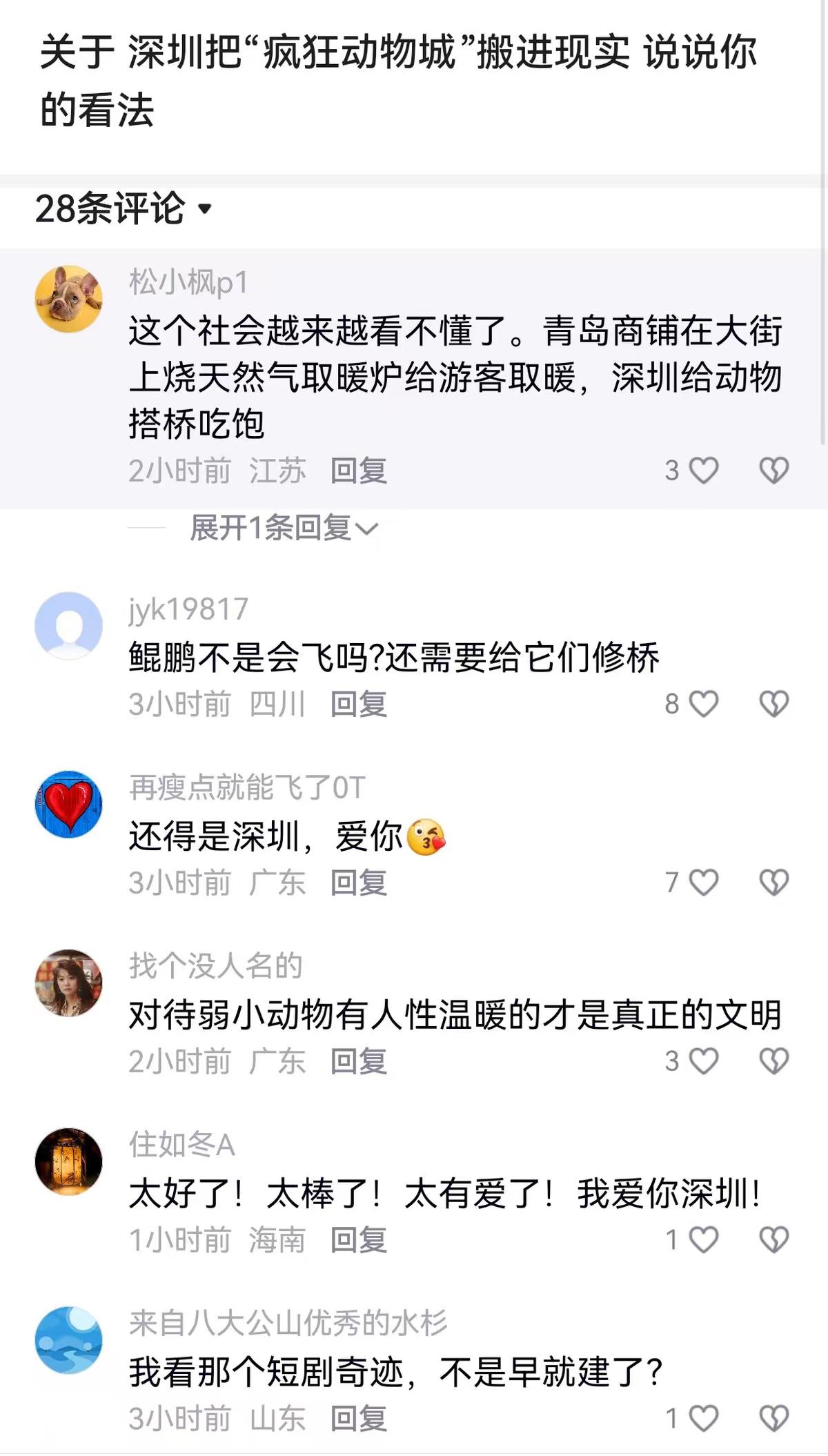The image size is (828, 1456).
Task: Click 住如冬A's lantern avatar
Action: point(69,1161)
